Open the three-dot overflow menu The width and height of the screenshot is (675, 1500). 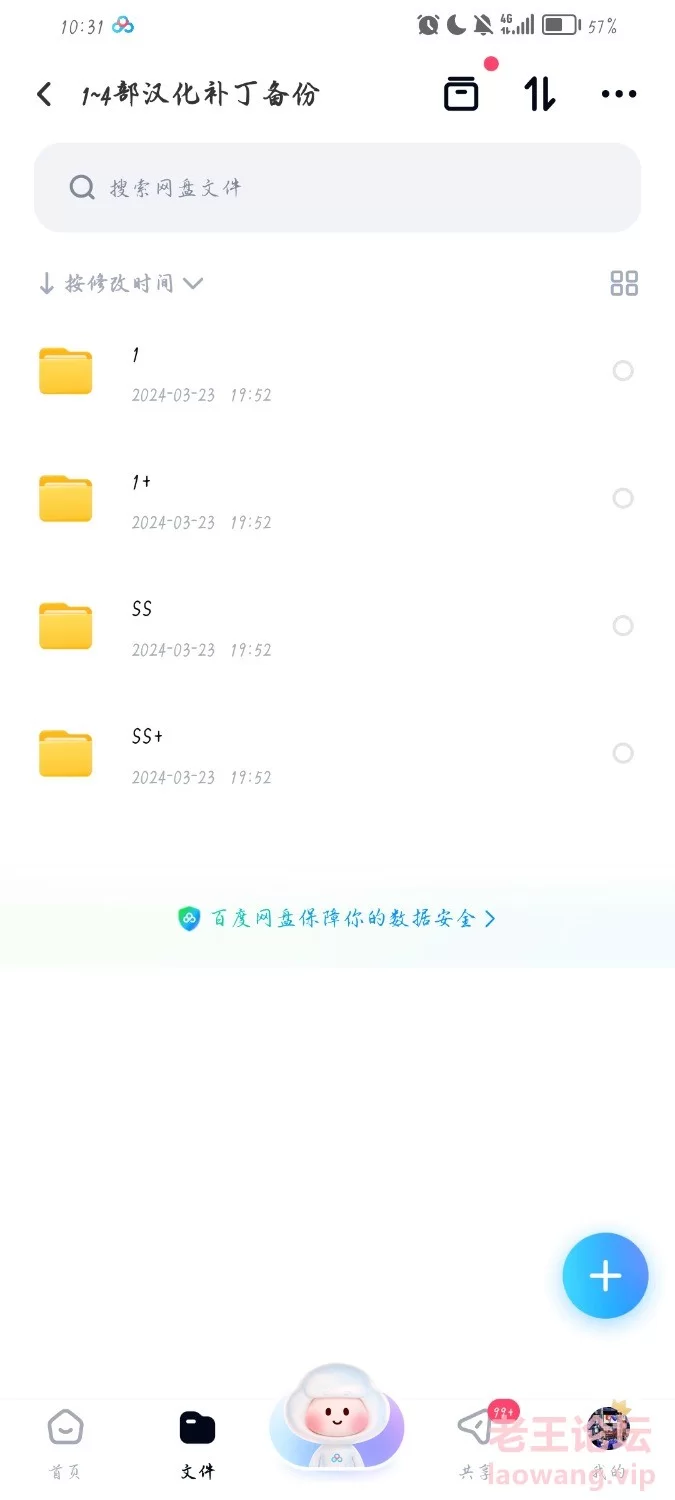pyautogui.click(x=619, y=94)
